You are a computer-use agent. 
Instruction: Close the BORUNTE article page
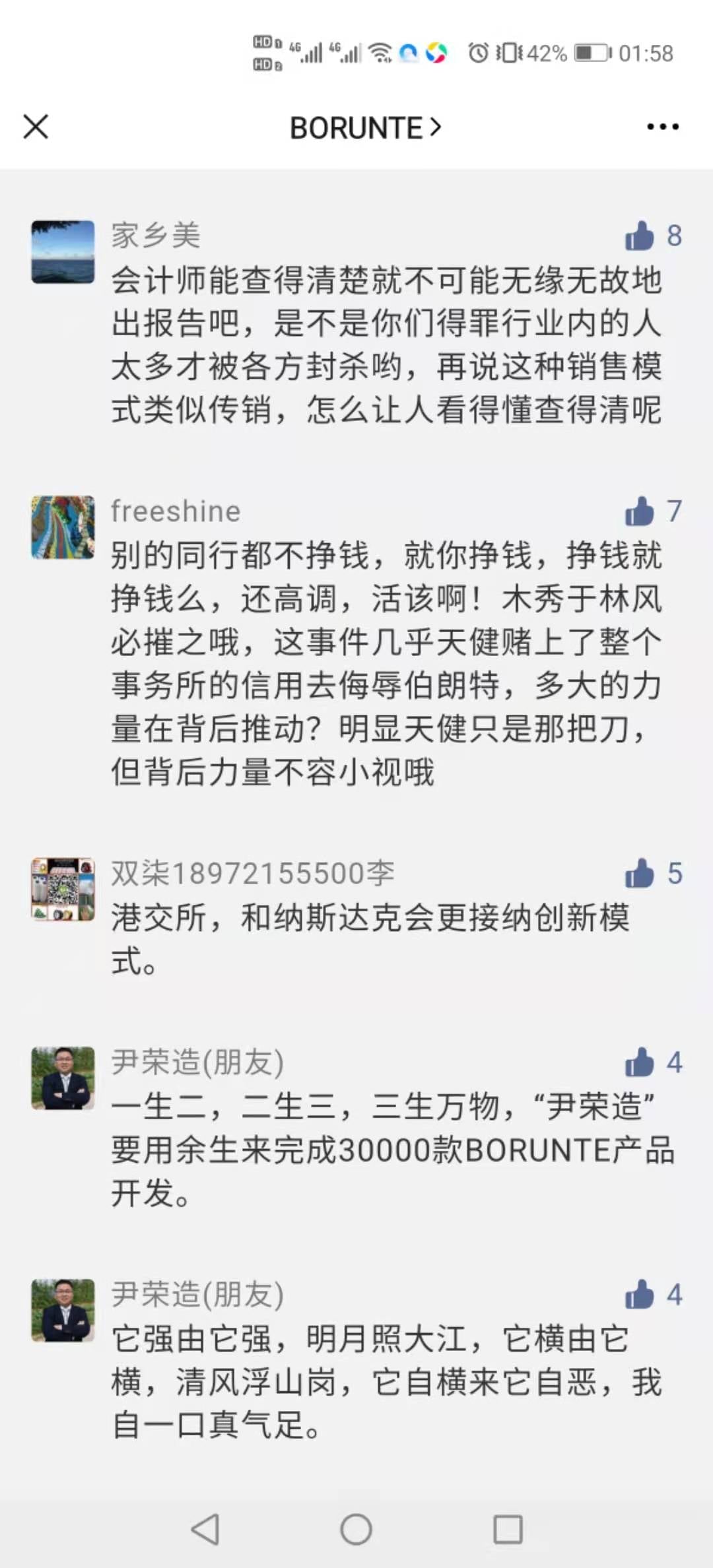[x=36, y=127]
